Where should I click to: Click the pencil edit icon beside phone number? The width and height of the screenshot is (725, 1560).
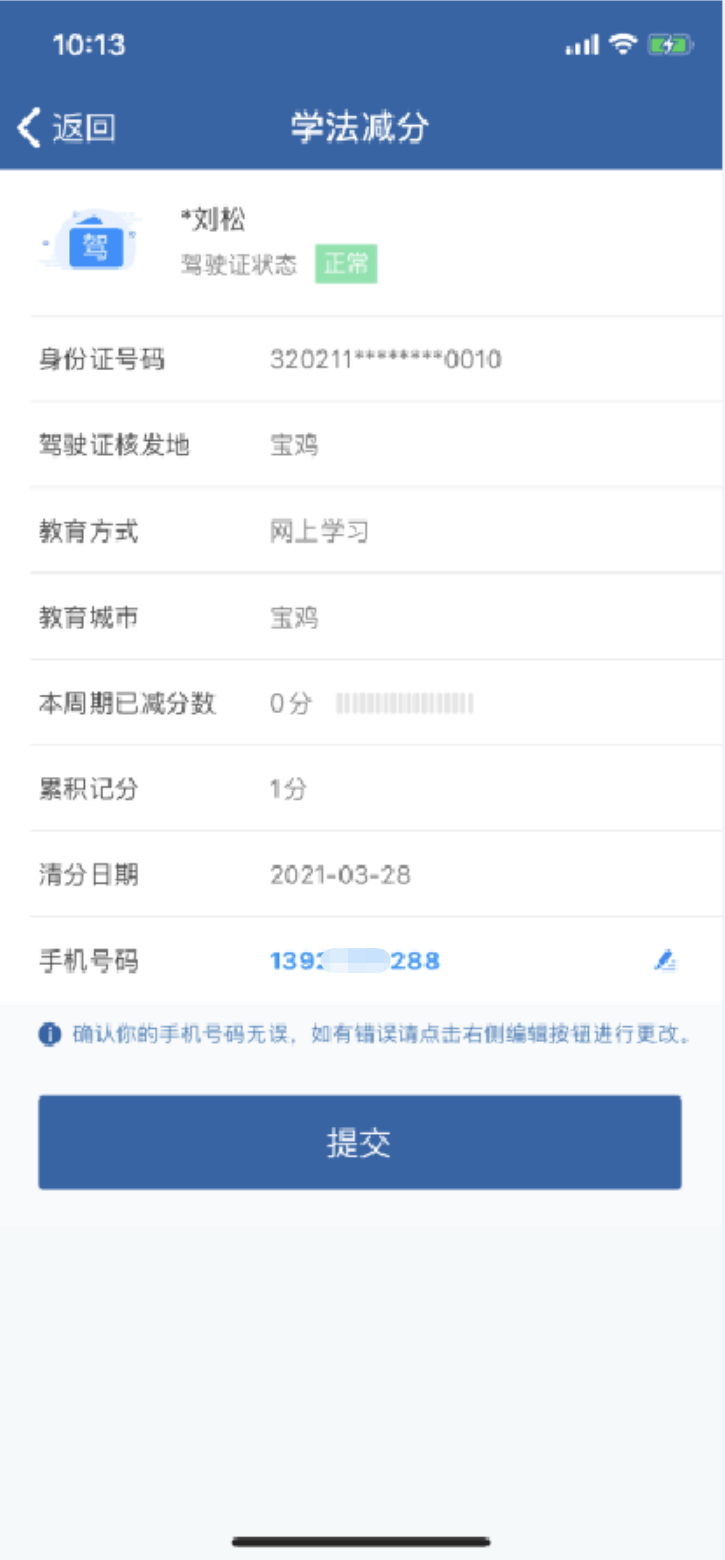click(x=667, y=962)
